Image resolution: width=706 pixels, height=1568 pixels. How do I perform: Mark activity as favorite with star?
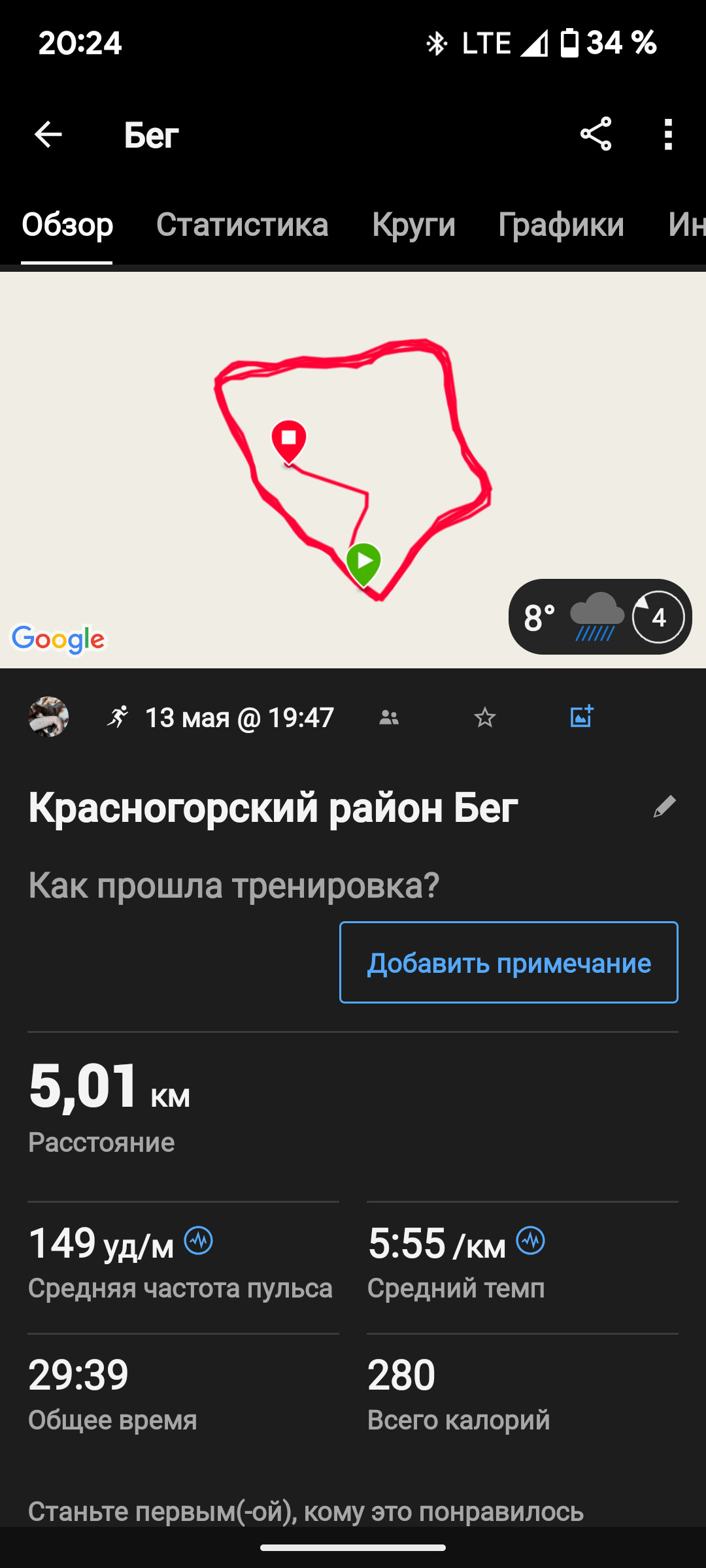coord(485,717)
